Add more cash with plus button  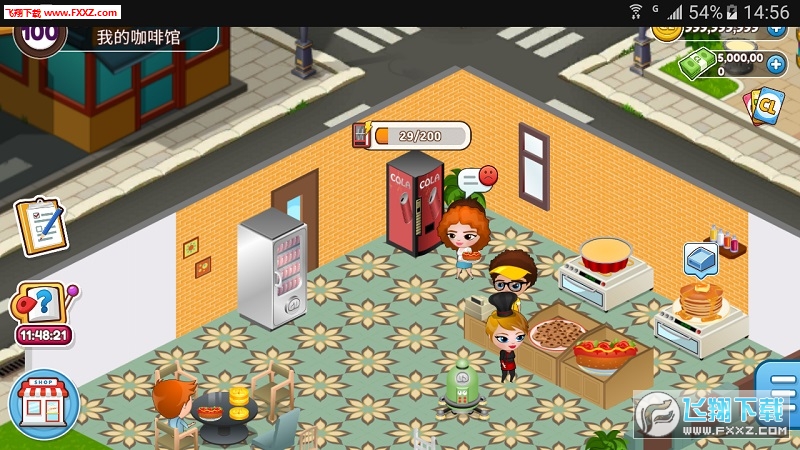pos(776,65)
